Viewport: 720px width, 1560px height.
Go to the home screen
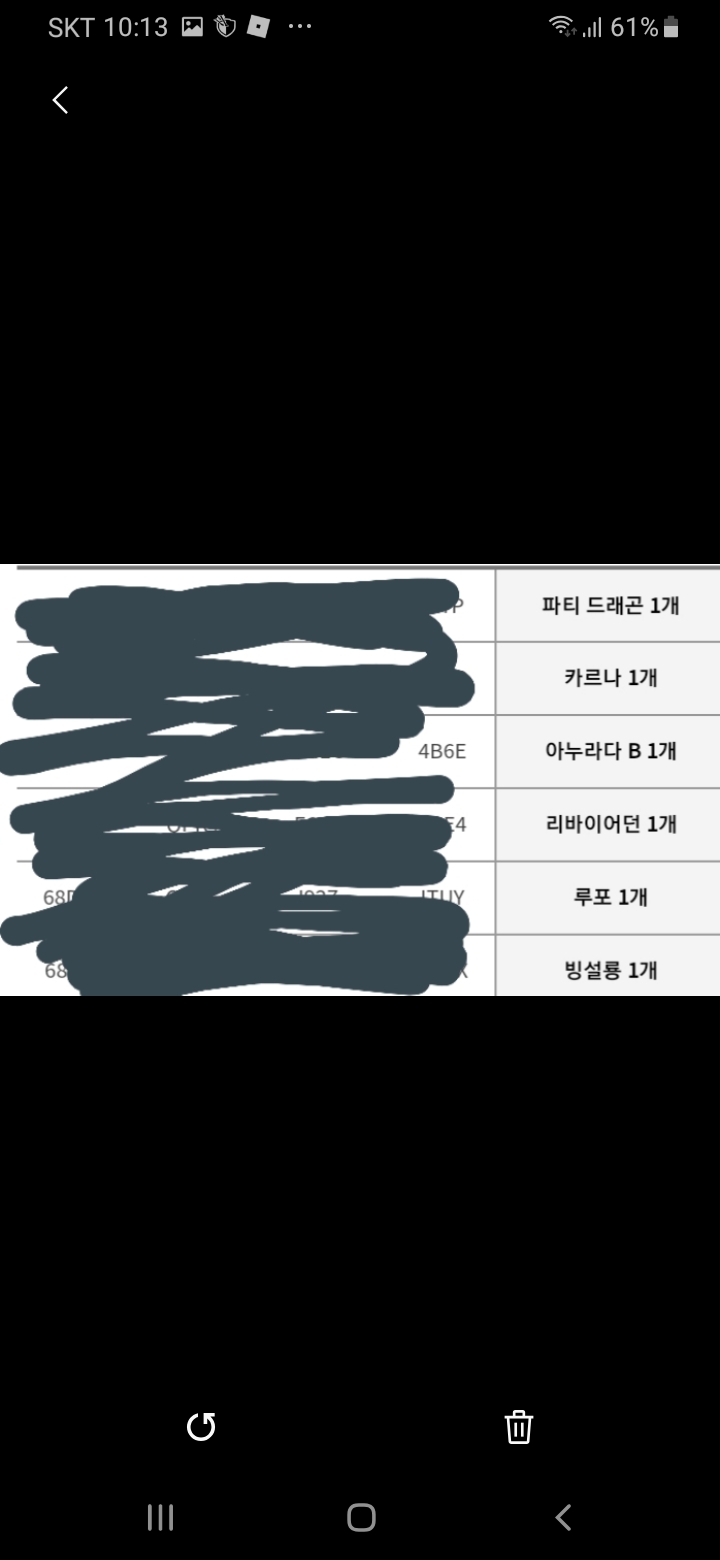(361, 1517)
